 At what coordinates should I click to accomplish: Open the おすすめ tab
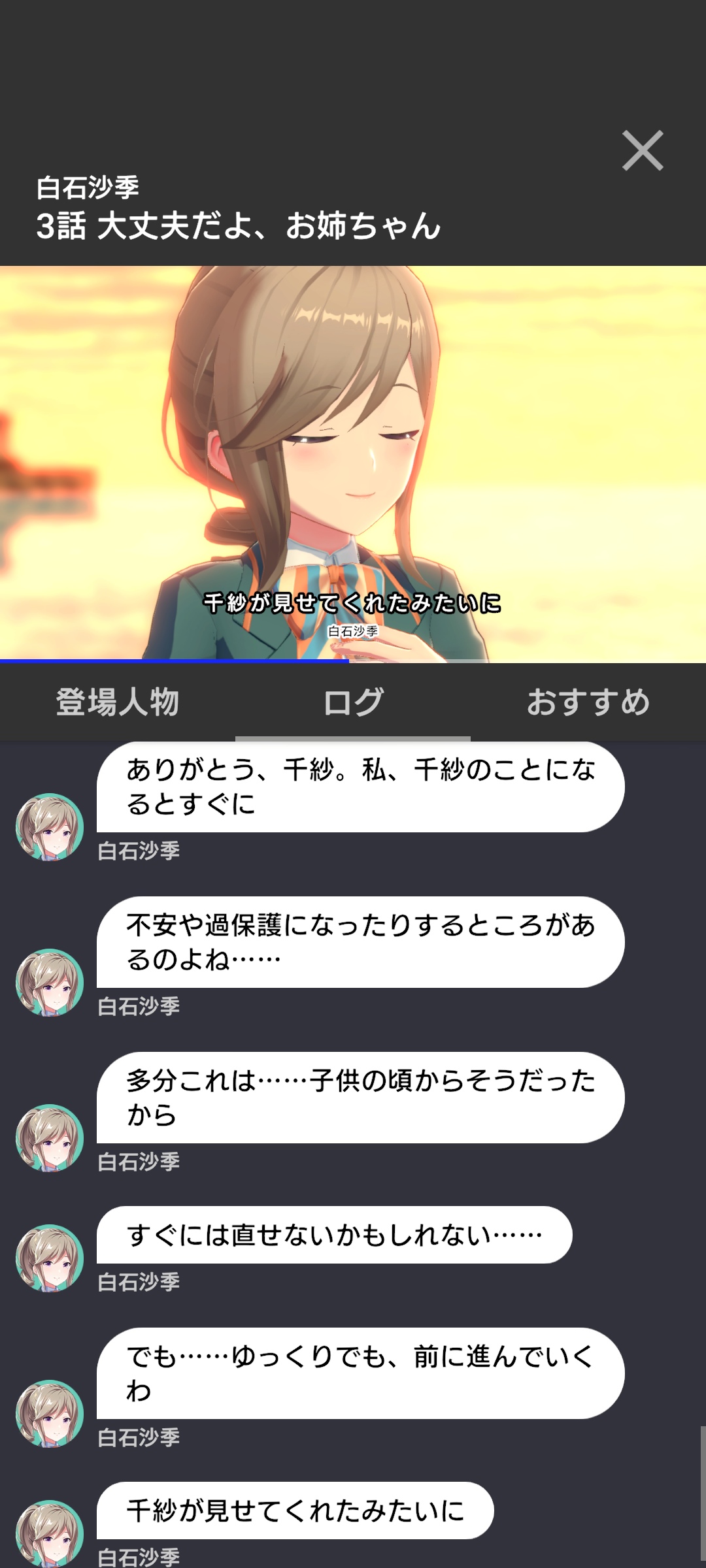point(588,702)
